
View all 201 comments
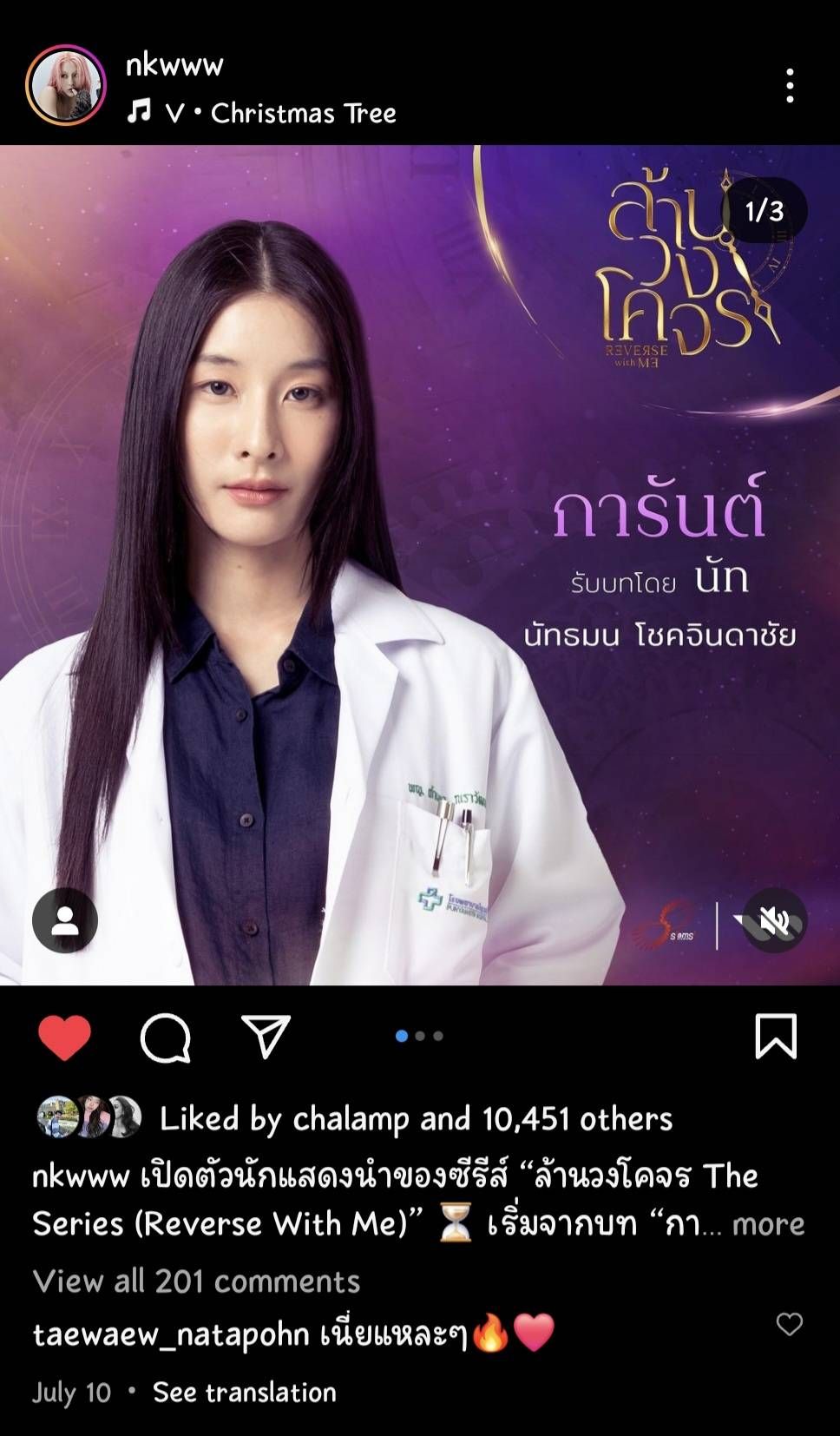[x=196, y=1281]
